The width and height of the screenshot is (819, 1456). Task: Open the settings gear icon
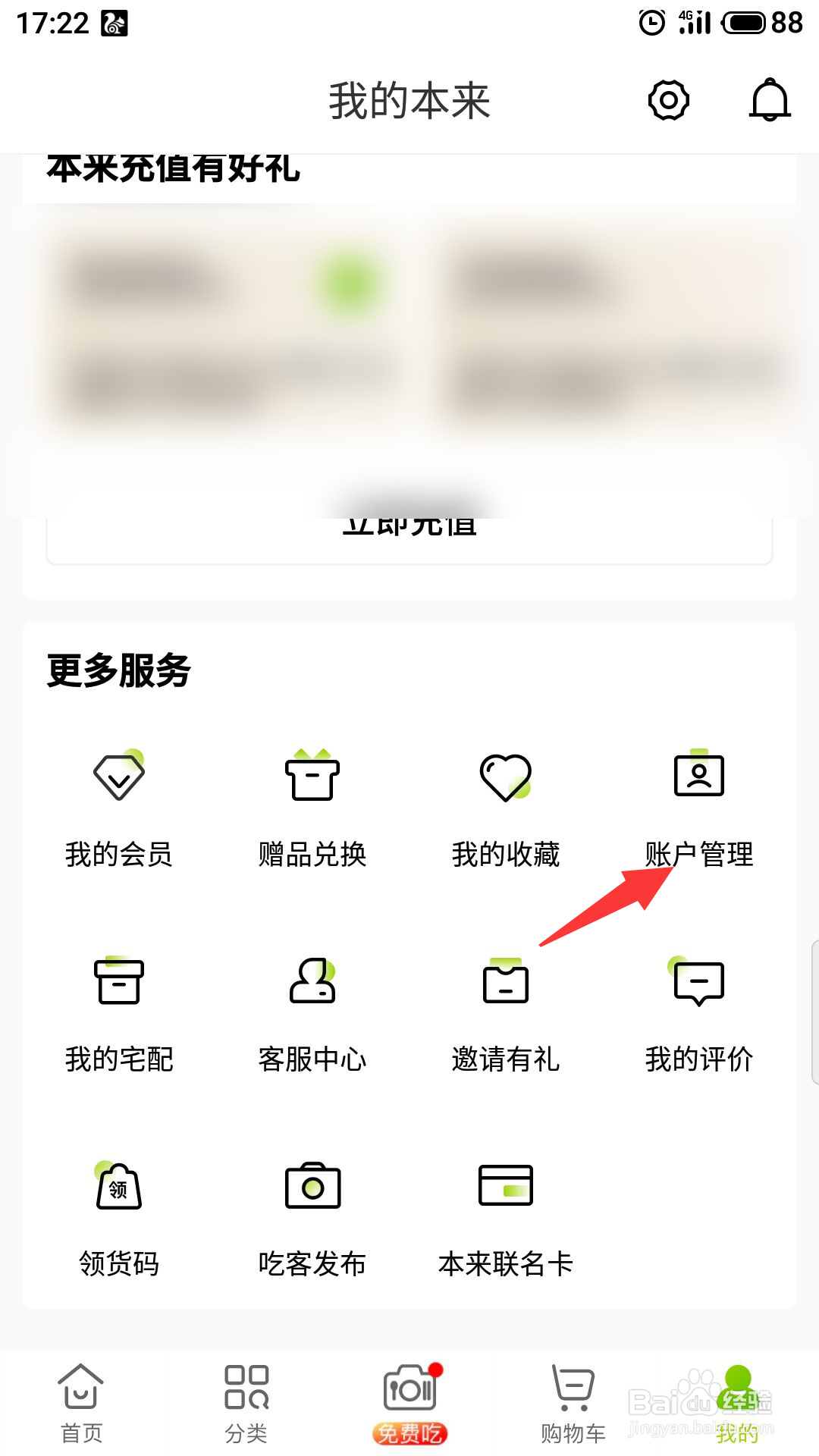(668, 99)
